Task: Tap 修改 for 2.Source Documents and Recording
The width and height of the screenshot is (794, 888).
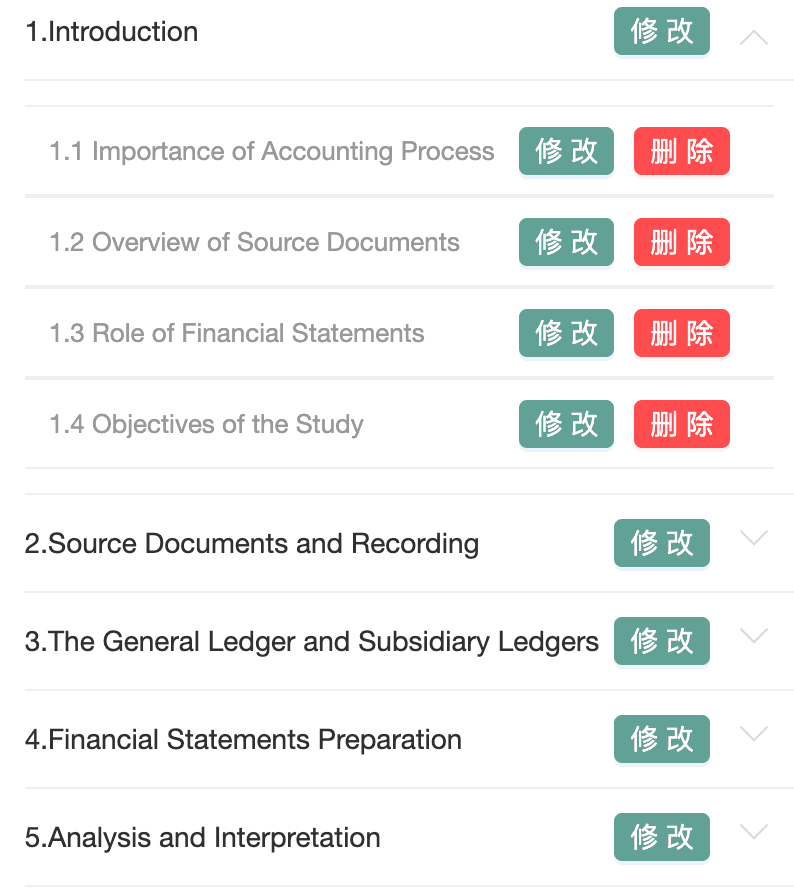Action: (x=661, y=543)
